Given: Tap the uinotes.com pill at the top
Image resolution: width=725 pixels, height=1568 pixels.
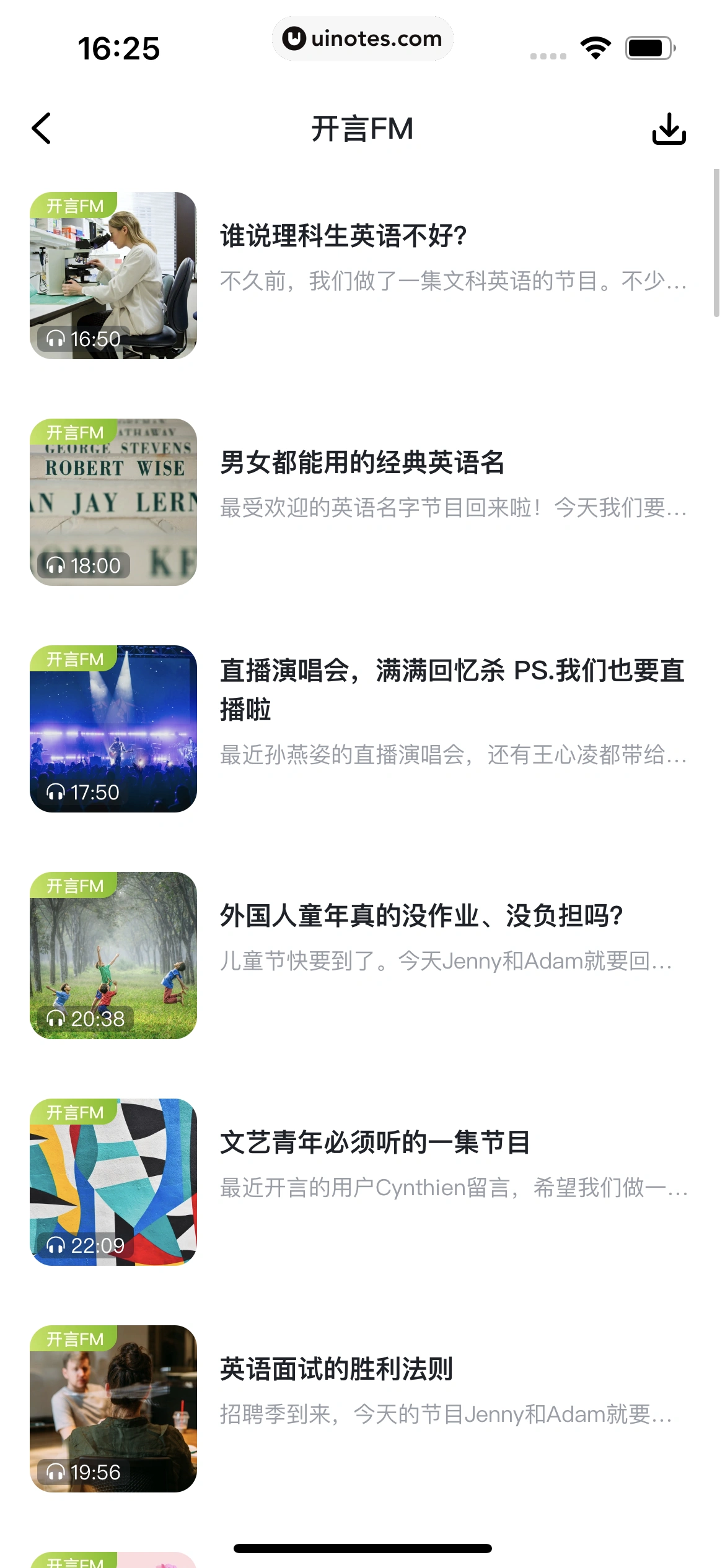Looking at the screenshot, I should pos(362,38).
